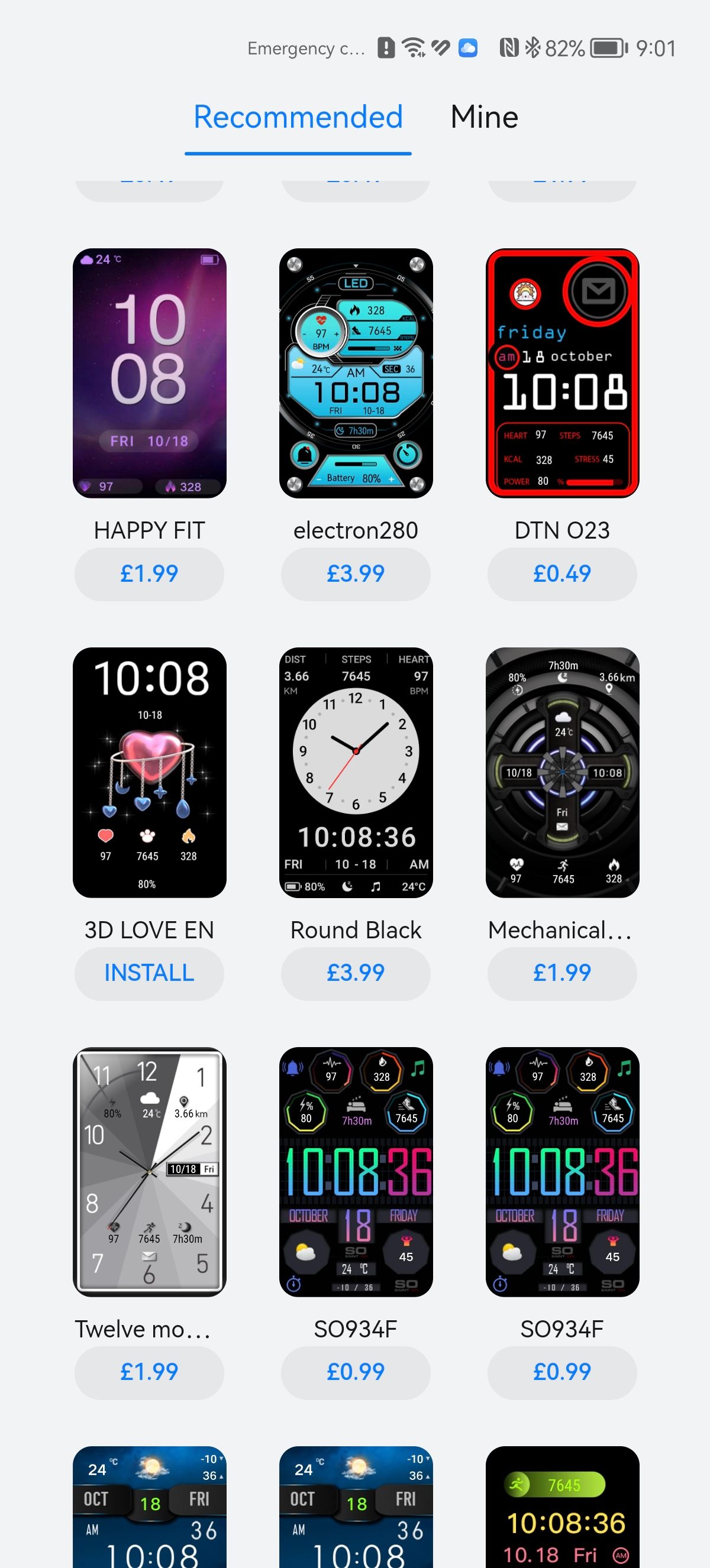
Task: Purchase electron280 for £3.99
Action: click(356, 574)
